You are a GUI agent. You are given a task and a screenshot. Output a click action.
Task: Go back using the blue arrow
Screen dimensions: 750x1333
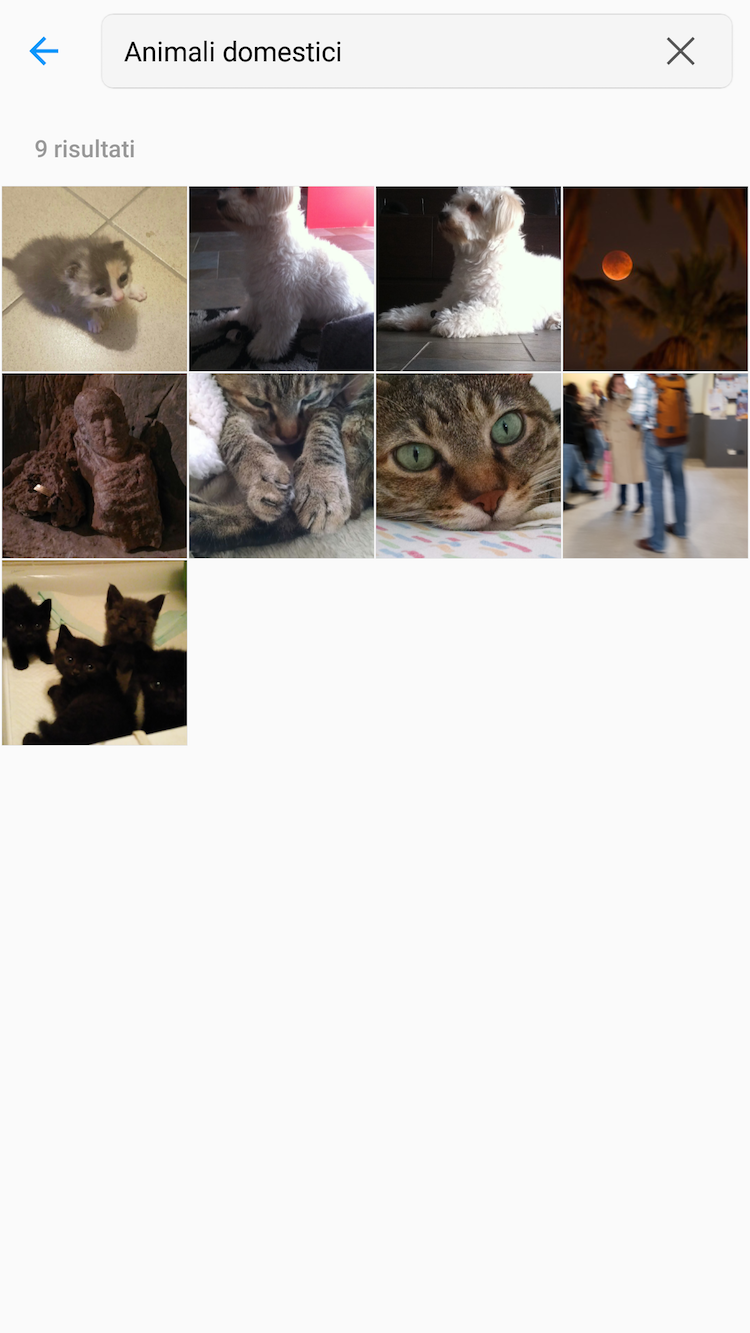[x=44, y=51]
